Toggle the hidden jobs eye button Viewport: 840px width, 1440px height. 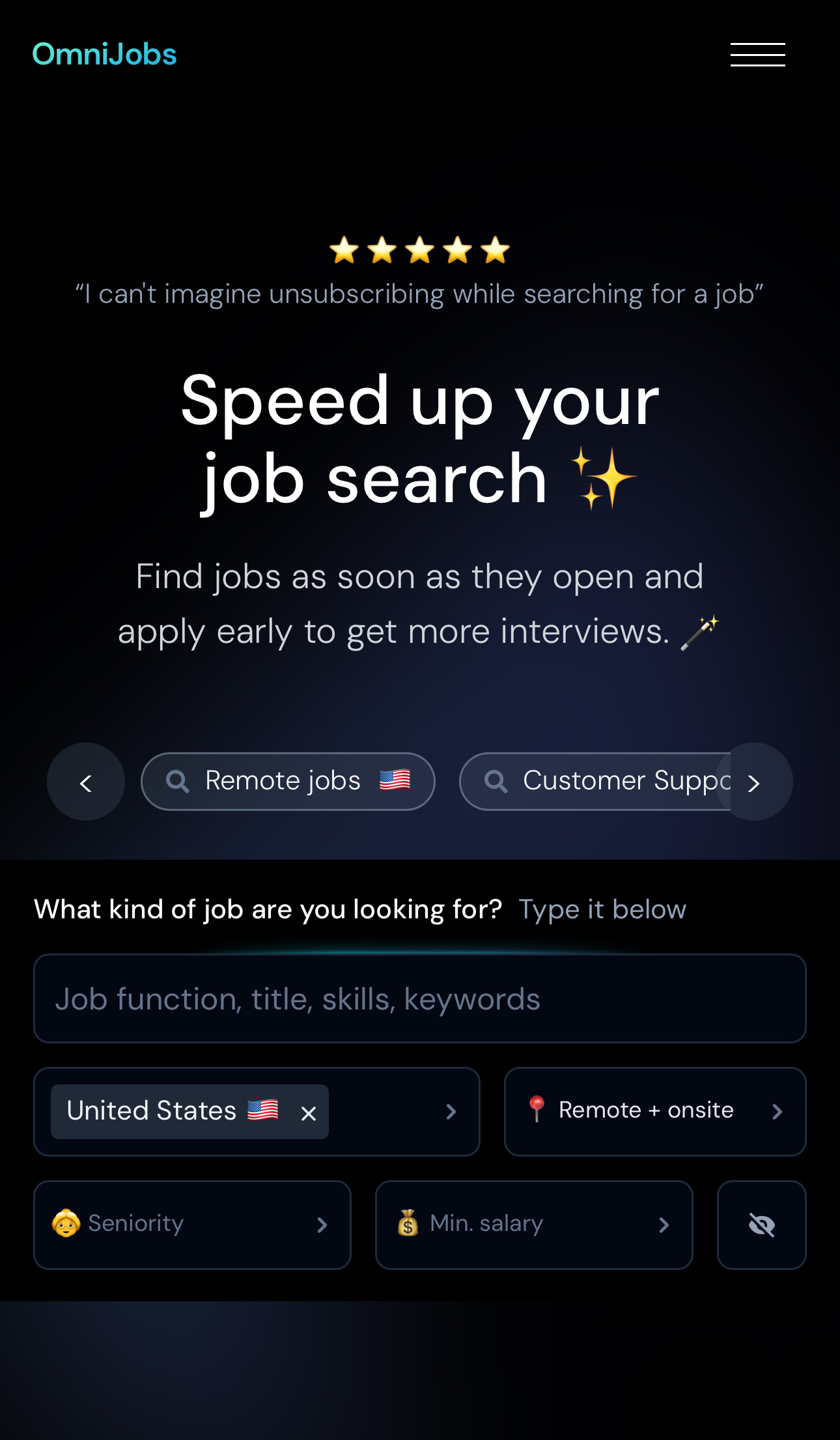[761, 1224]
